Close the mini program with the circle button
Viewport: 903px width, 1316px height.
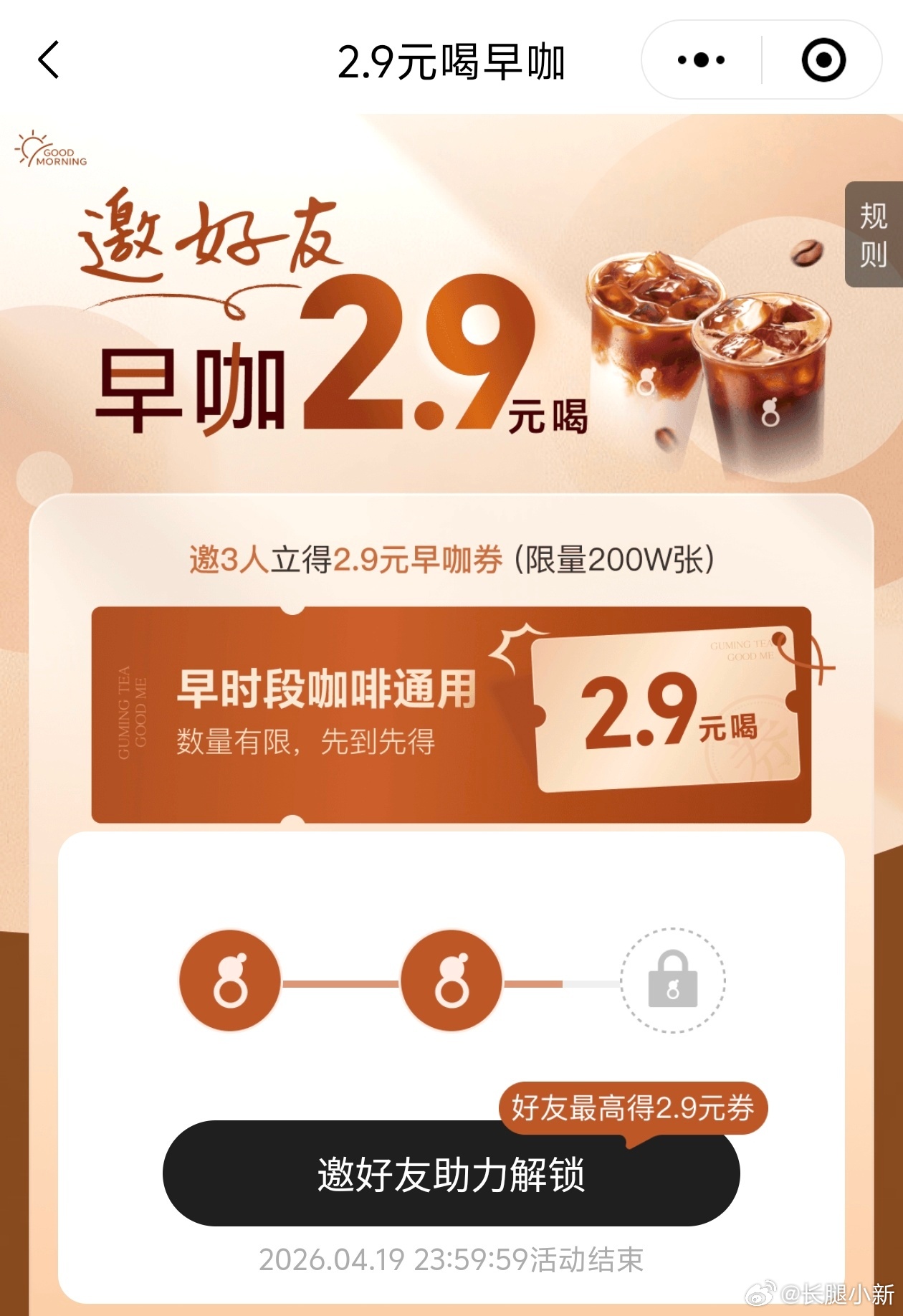tap(823, 60)
